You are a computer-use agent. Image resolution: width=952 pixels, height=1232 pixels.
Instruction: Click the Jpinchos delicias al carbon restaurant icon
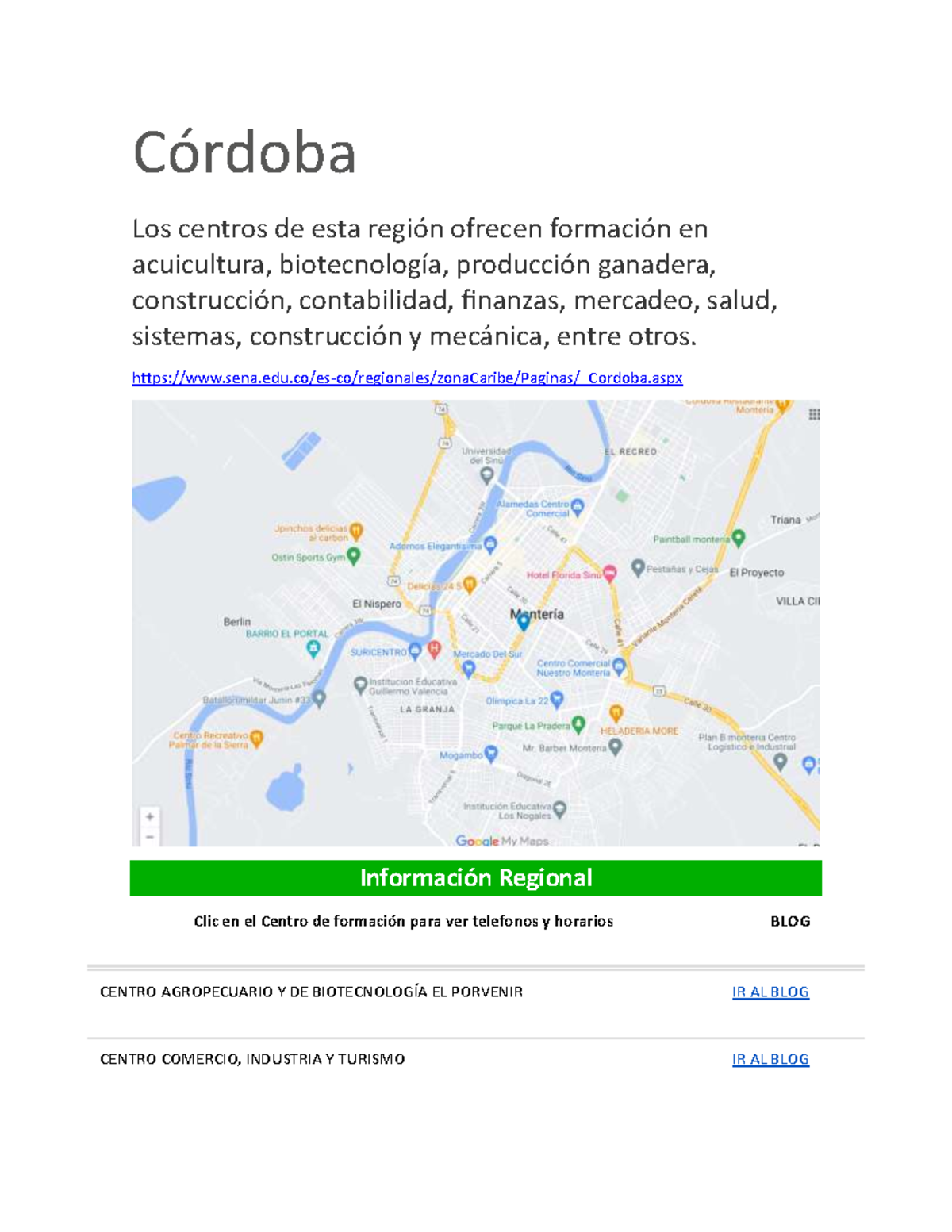[x=358, y=529]
